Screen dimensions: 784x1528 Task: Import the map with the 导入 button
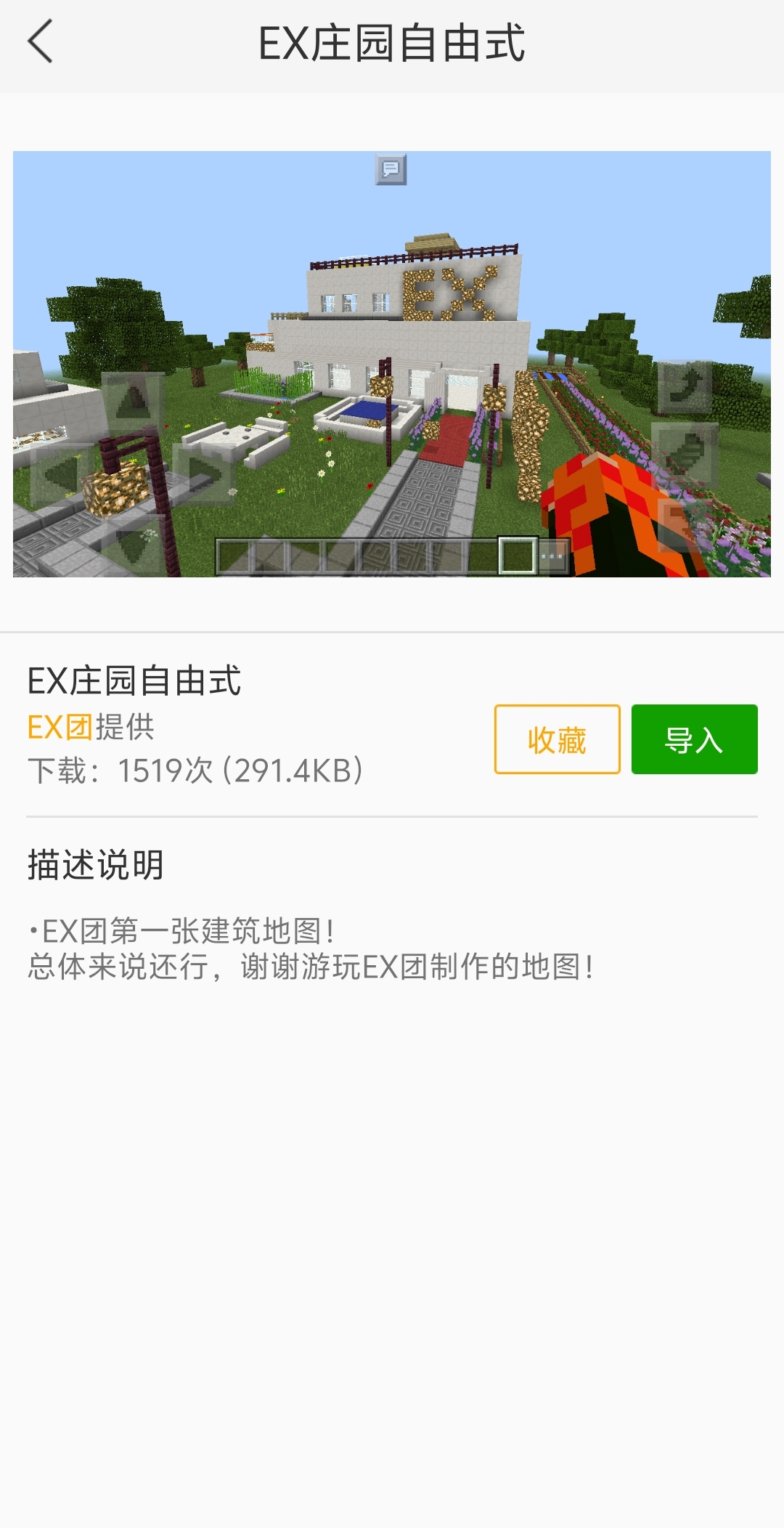(694, 739)
